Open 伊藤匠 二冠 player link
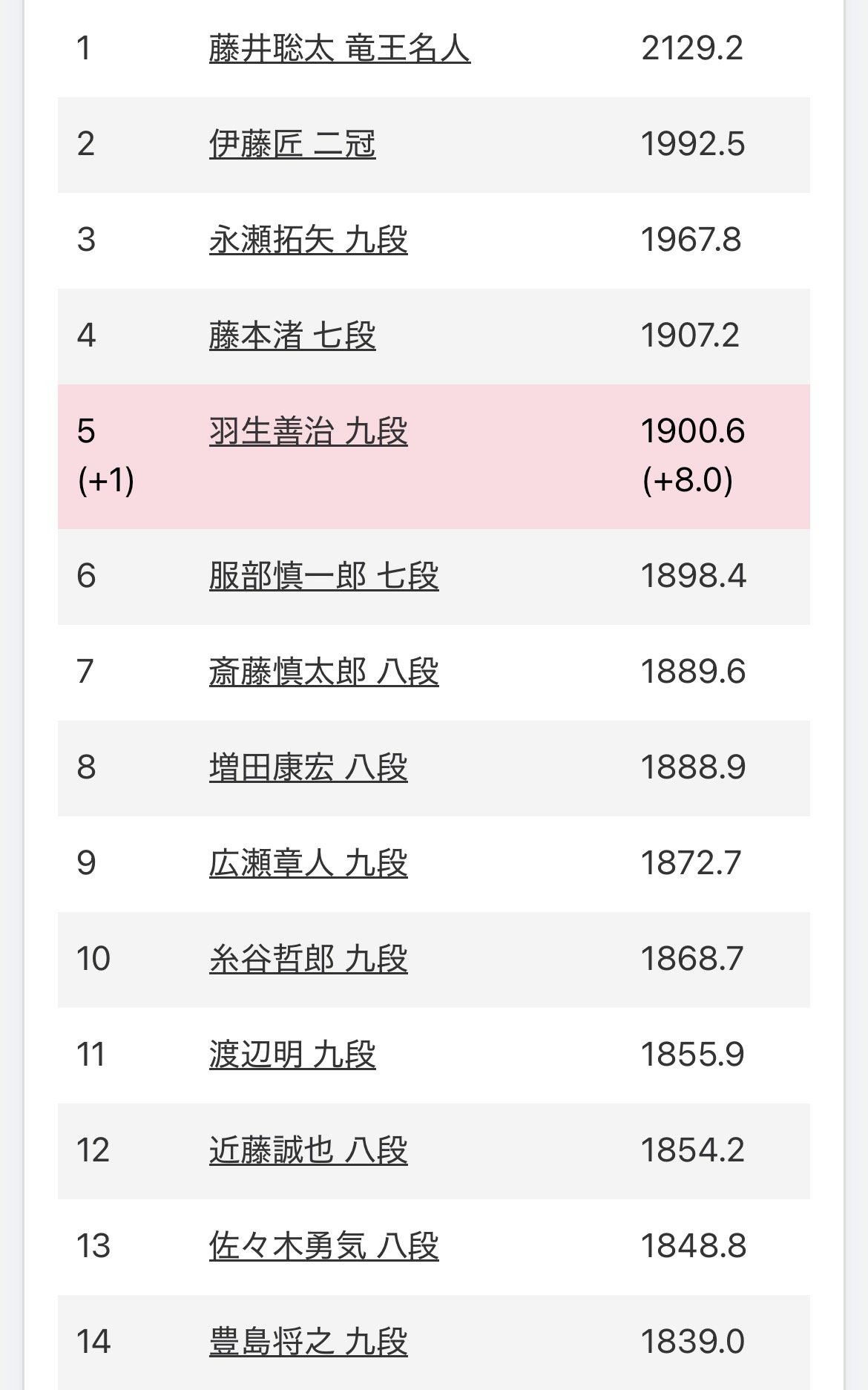This screenshot has width=868, height=1390. tap(292, 144)
